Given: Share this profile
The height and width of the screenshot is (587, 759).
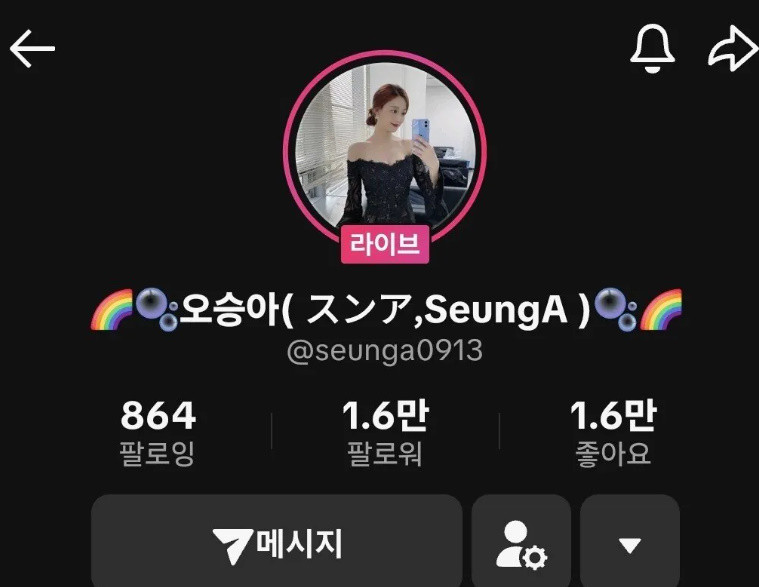Looking at the screenshot, I should click(x=732, y=49).
